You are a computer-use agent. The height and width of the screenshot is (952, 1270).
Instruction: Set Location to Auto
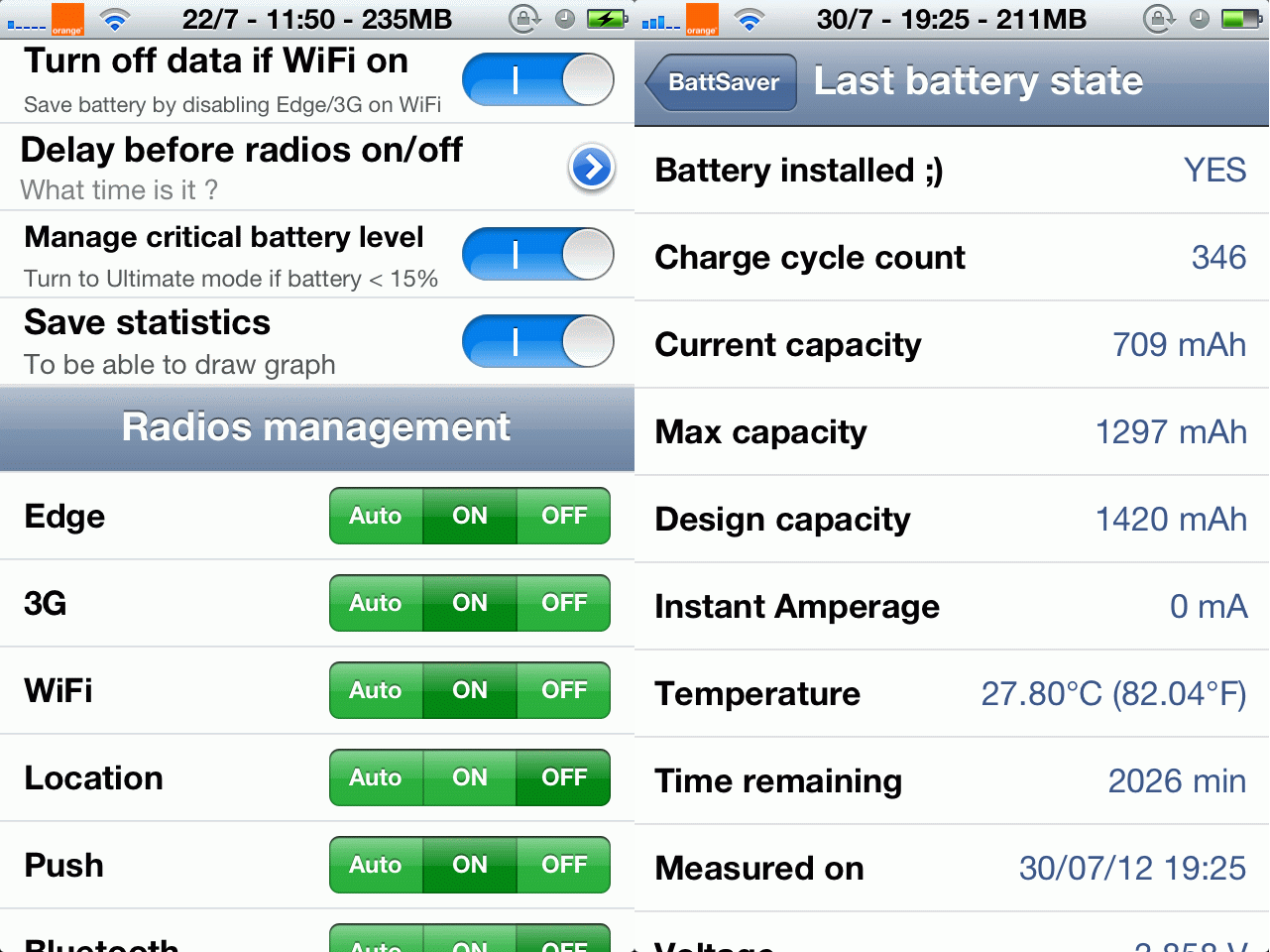(x=376, y=777)
